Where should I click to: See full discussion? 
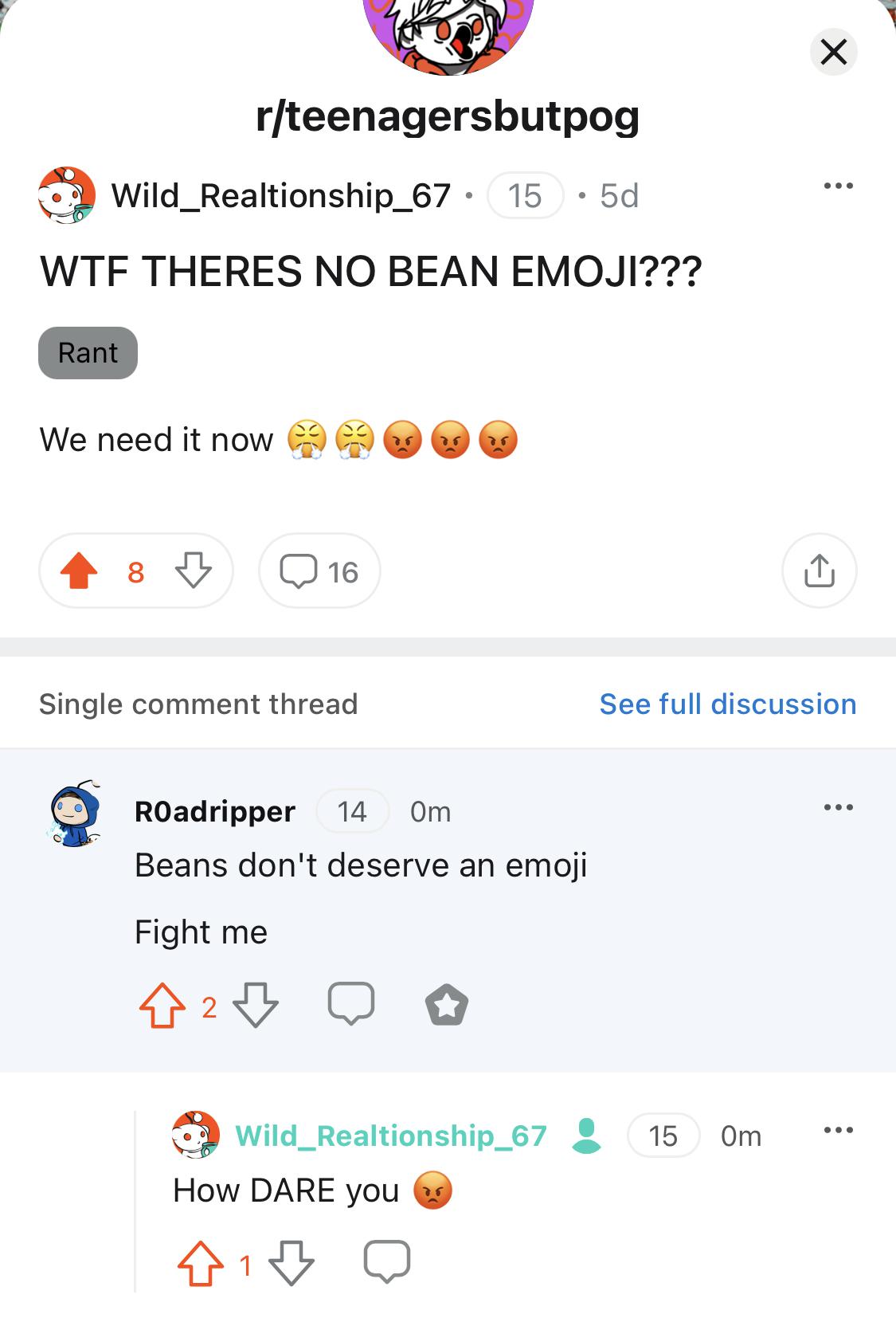727,704
